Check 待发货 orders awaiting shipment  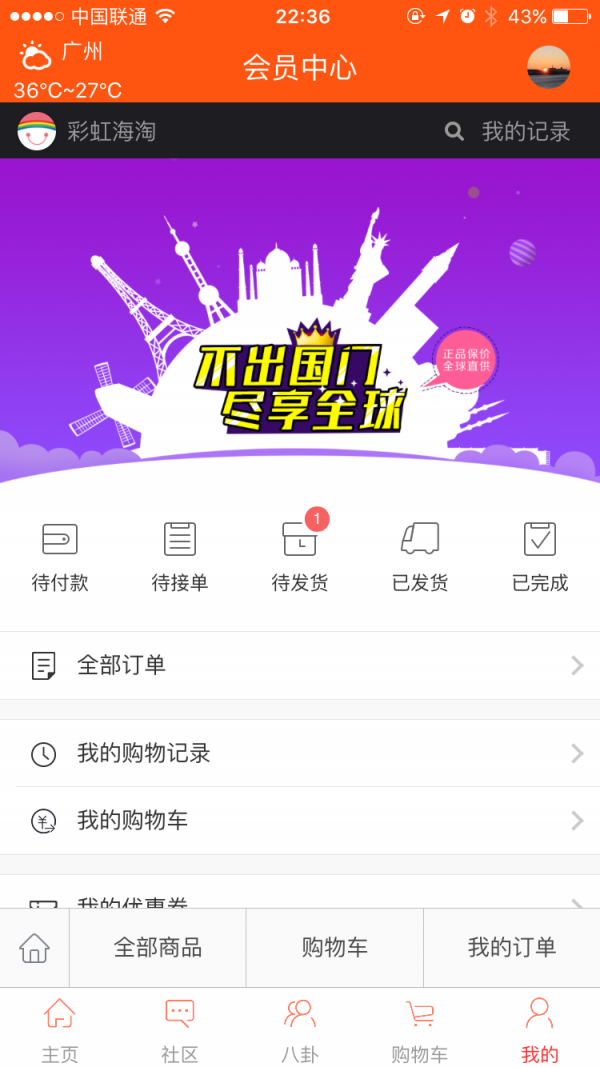pos(300,556)
